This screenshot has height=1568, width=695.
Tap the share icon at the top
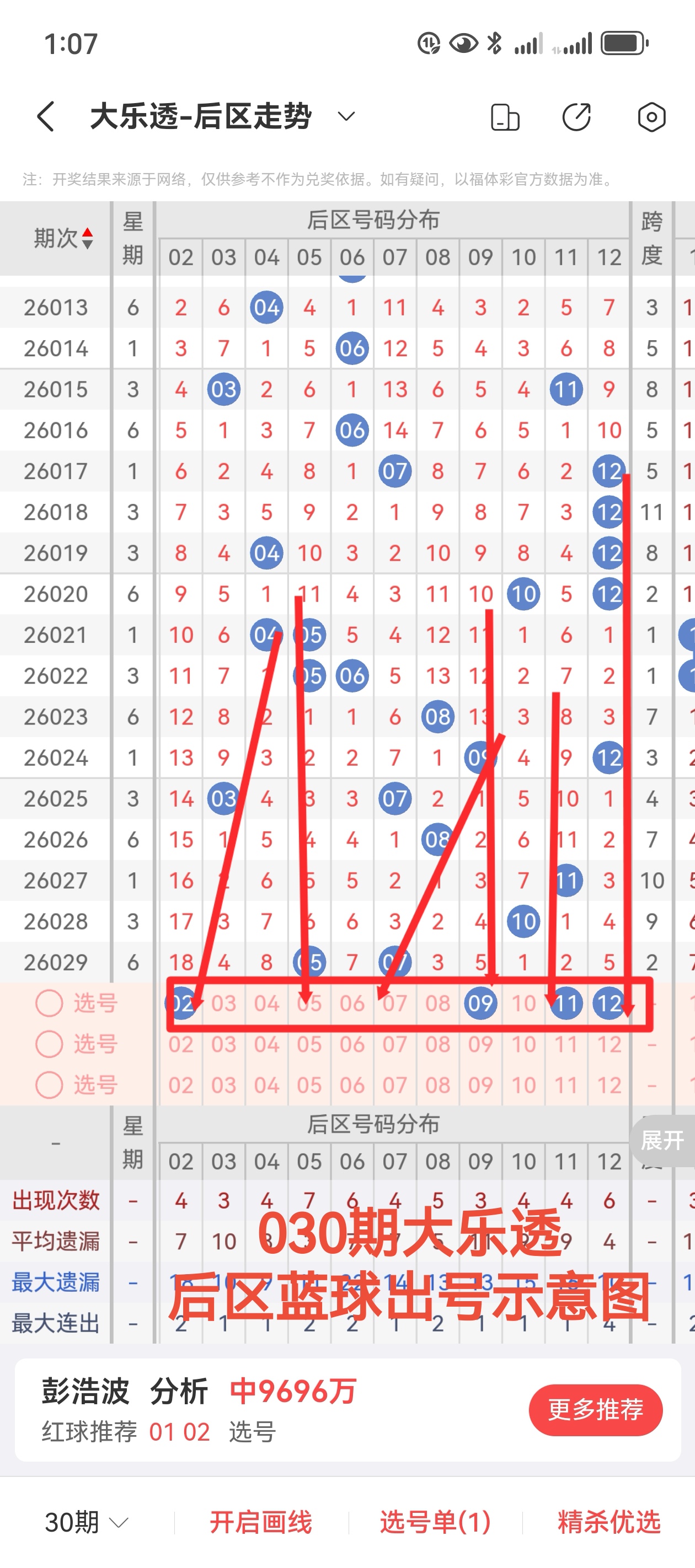pyautogui.click(x=576, y=116)
